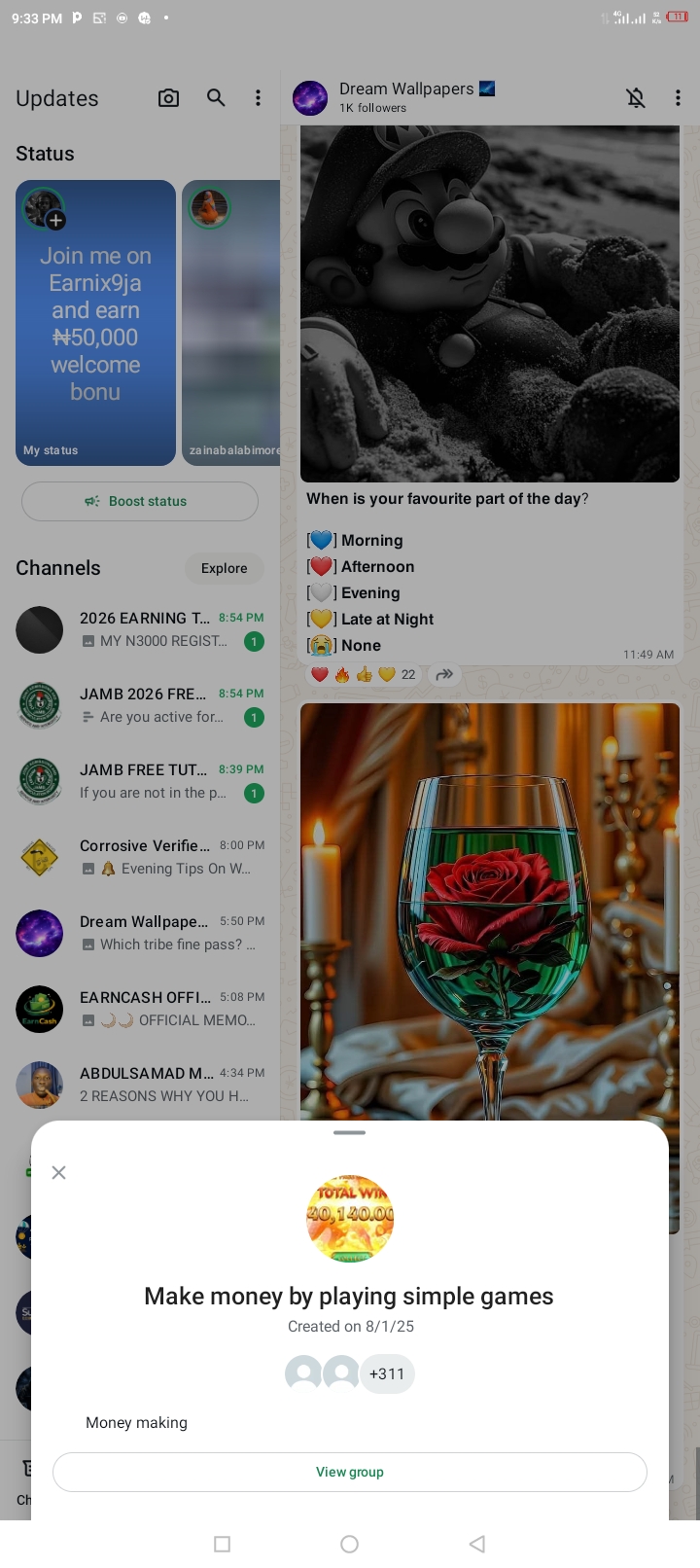Open the camera in Updates
Screen dimensions: 700x1568
(168, 98)
